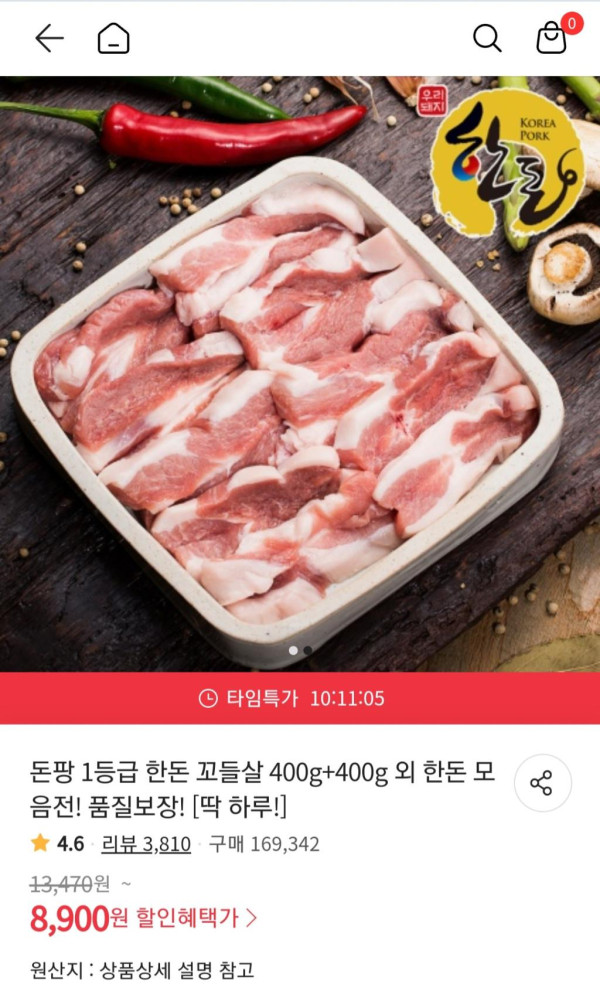The width and height of the screenshot is (600, 998).
Task: Open product search
Action: pos(487,38)
